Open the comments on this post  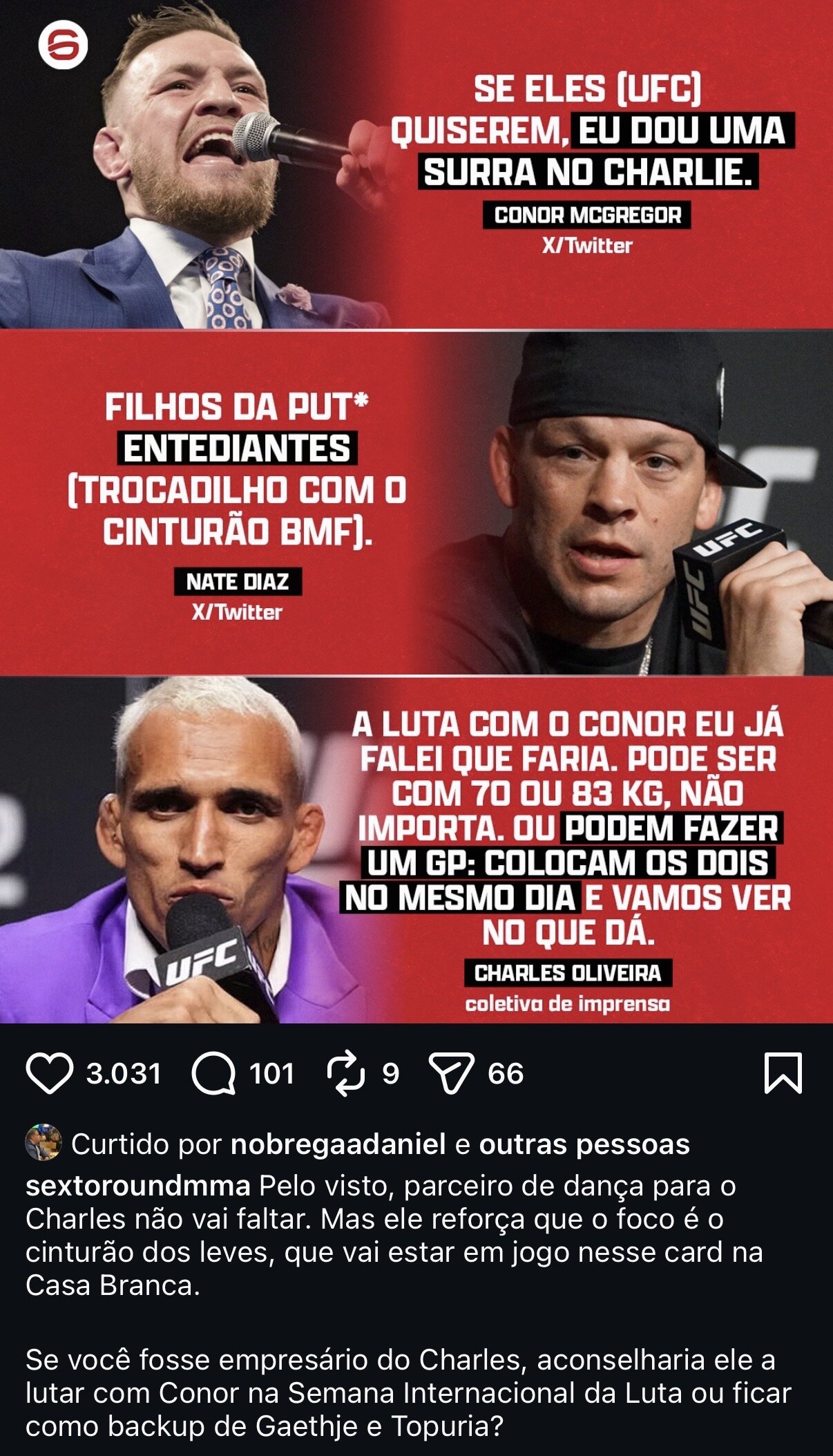213,1073
